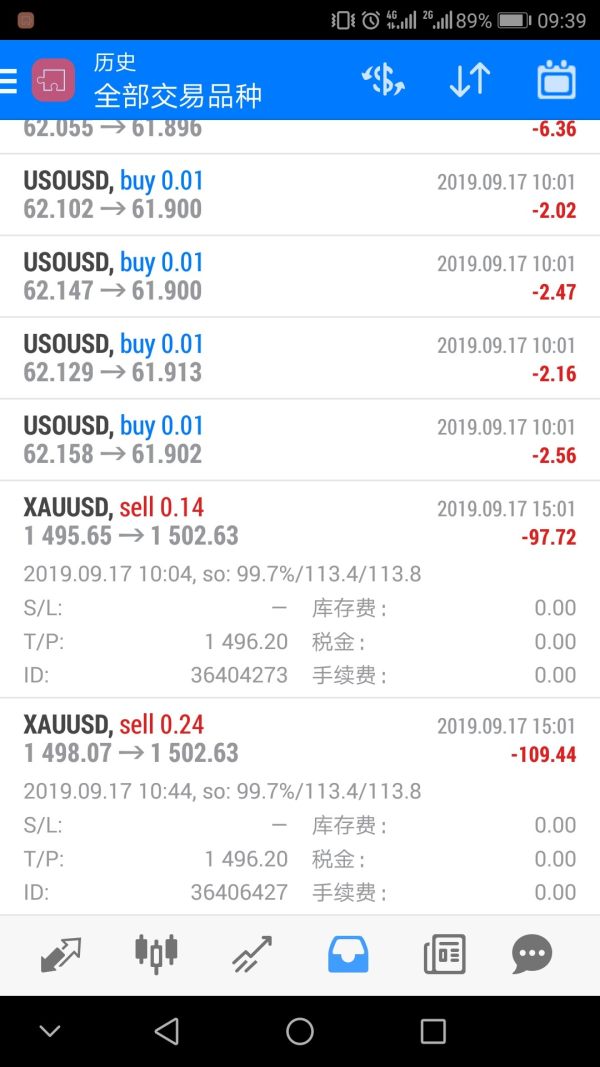This screenshot has width=600, height=1067.
Task: Show details of USOUSD trade at 62.129
Action: pyautogui.click(x=300, y=358)
